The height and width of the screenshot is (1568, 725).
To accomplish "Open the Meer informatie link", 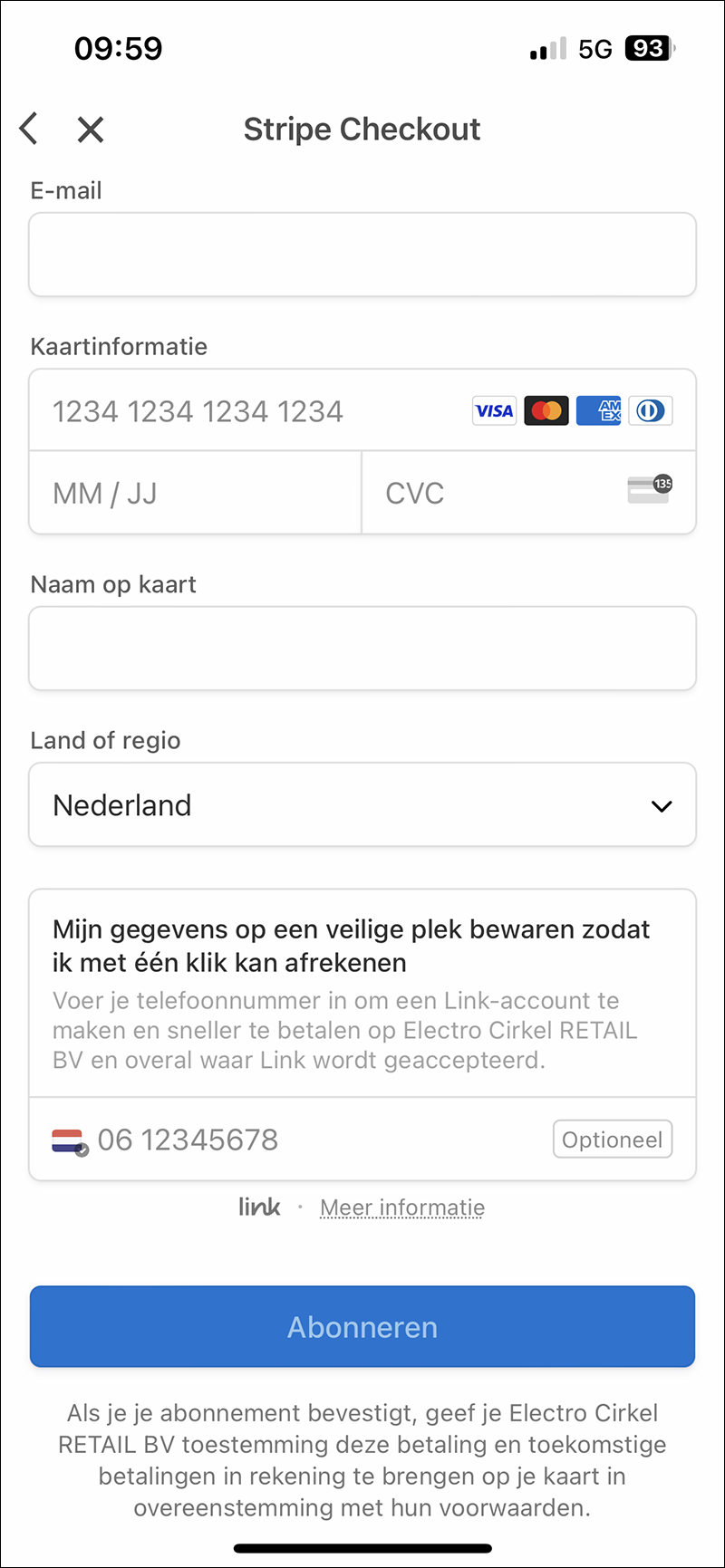I will pyautogui.click(x=402, y=1207).
